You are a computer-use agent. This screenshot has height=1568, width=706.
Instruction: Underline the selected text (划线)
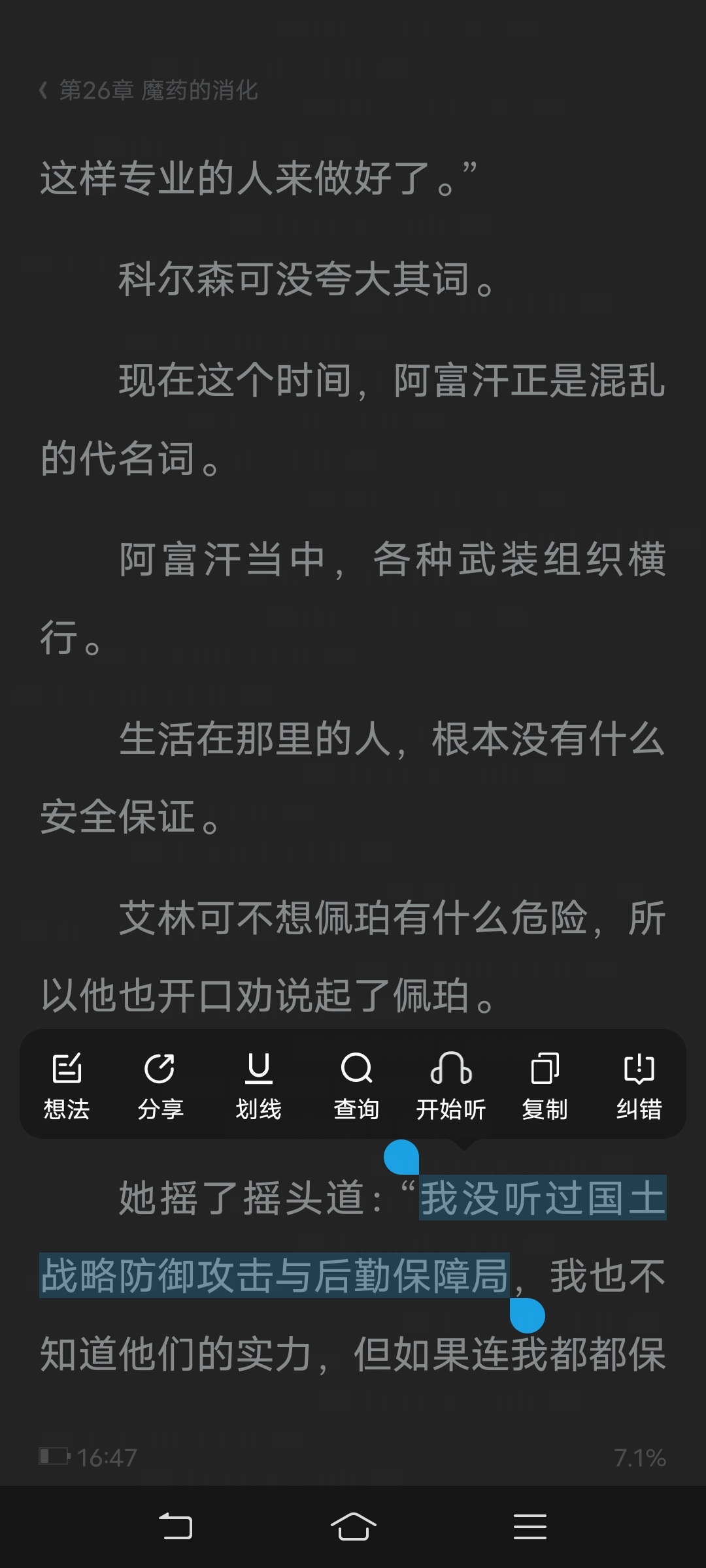258,1086
